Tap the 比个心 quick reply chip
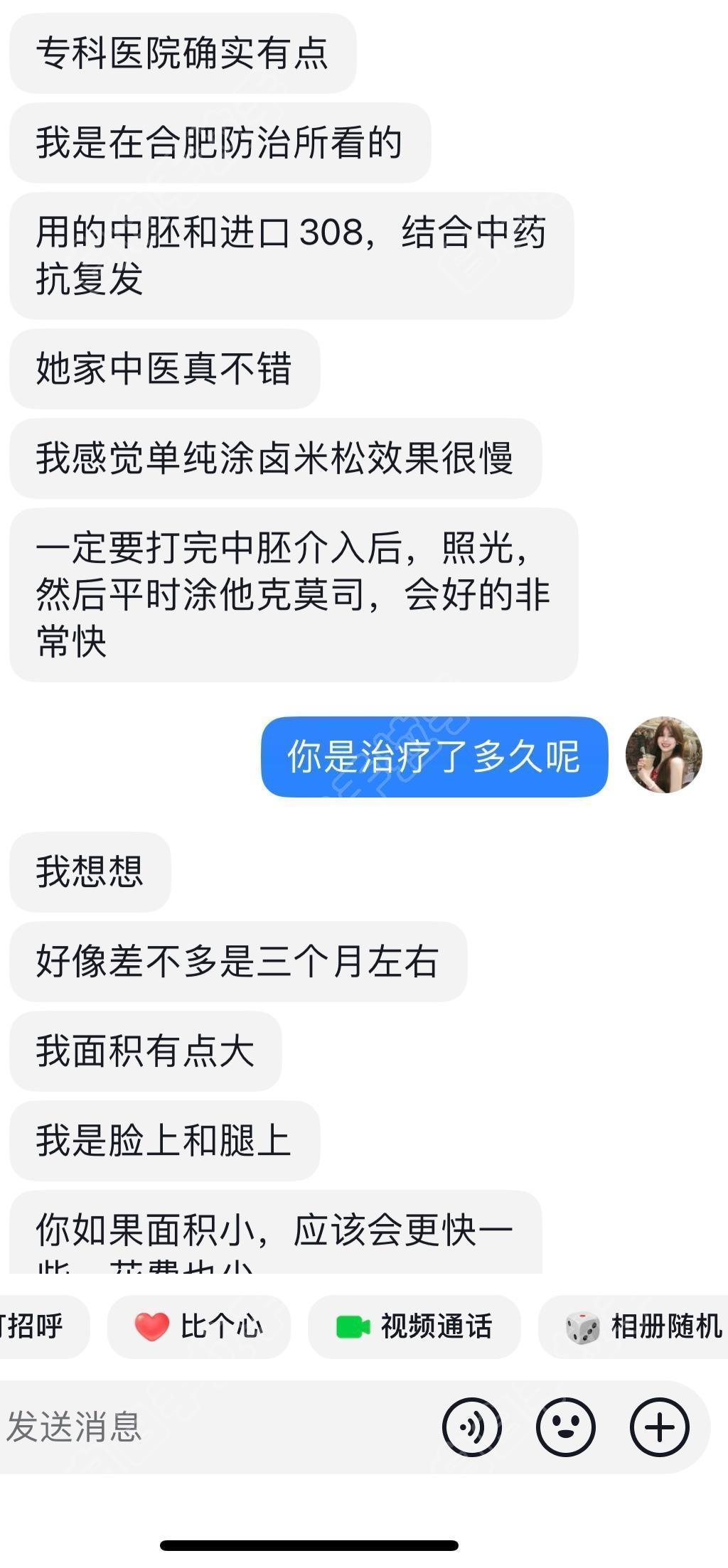Screen dimensions: 728x1568 click(x=198, y=1326)
